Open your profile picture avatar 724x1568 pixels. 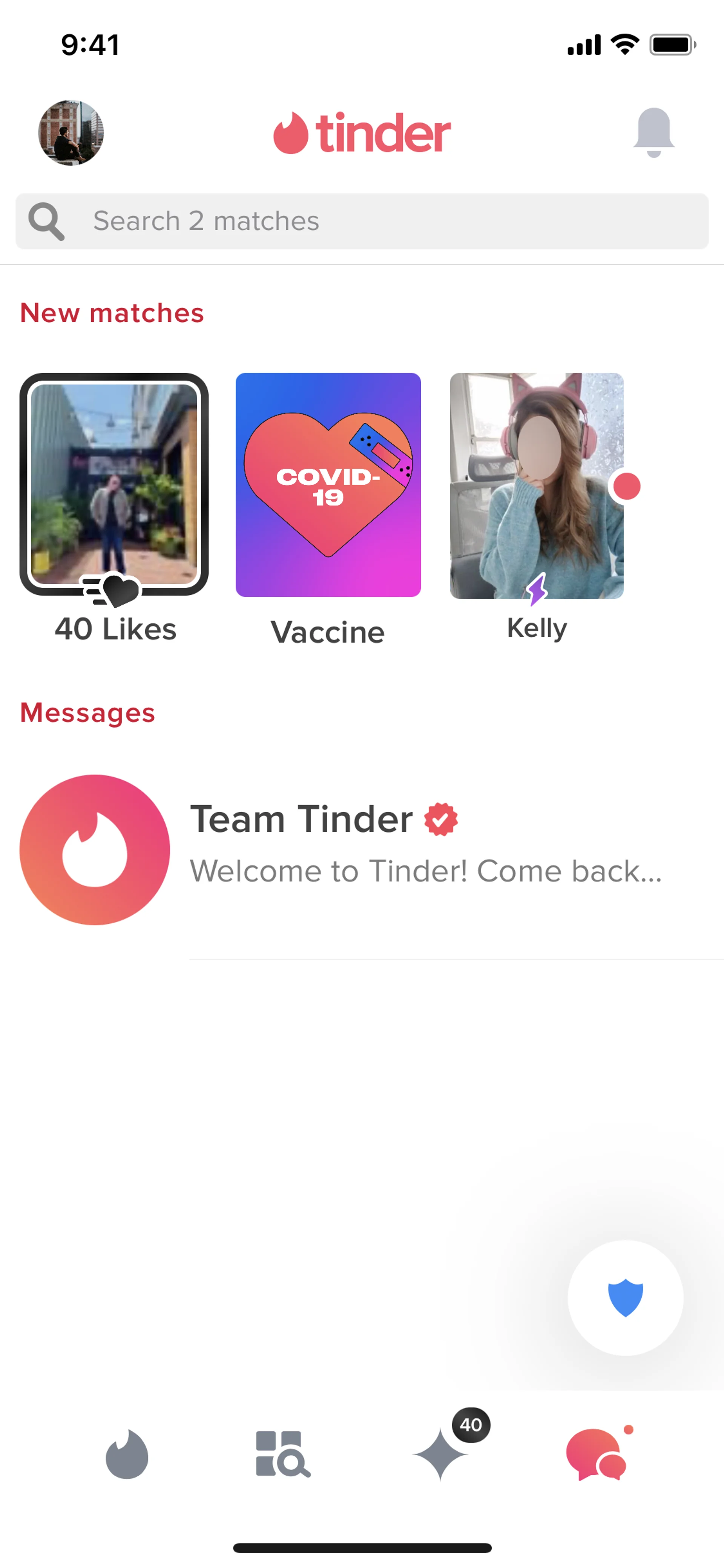click(x=71, y=133)
